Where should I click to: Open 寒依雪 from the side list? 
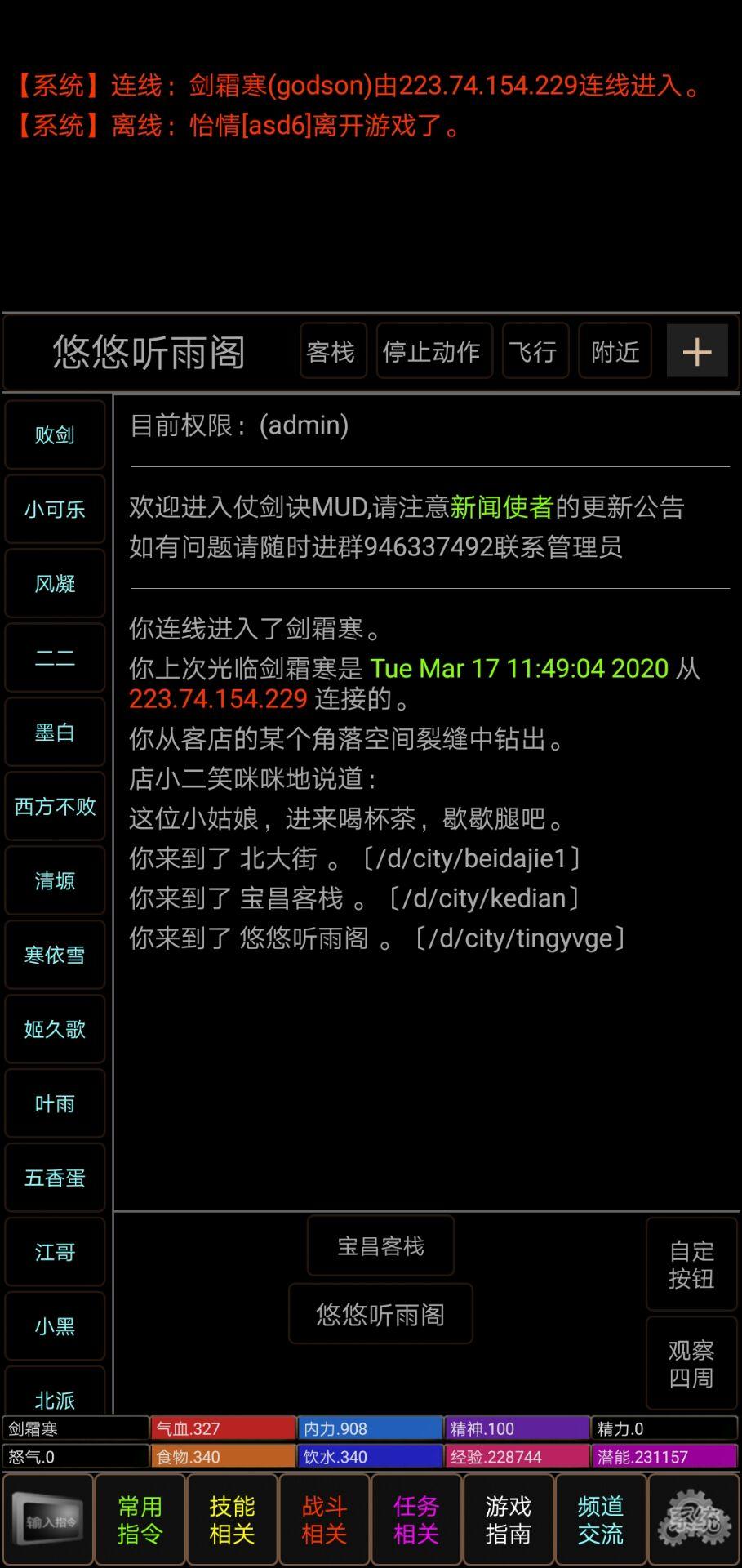click(55, 955)
